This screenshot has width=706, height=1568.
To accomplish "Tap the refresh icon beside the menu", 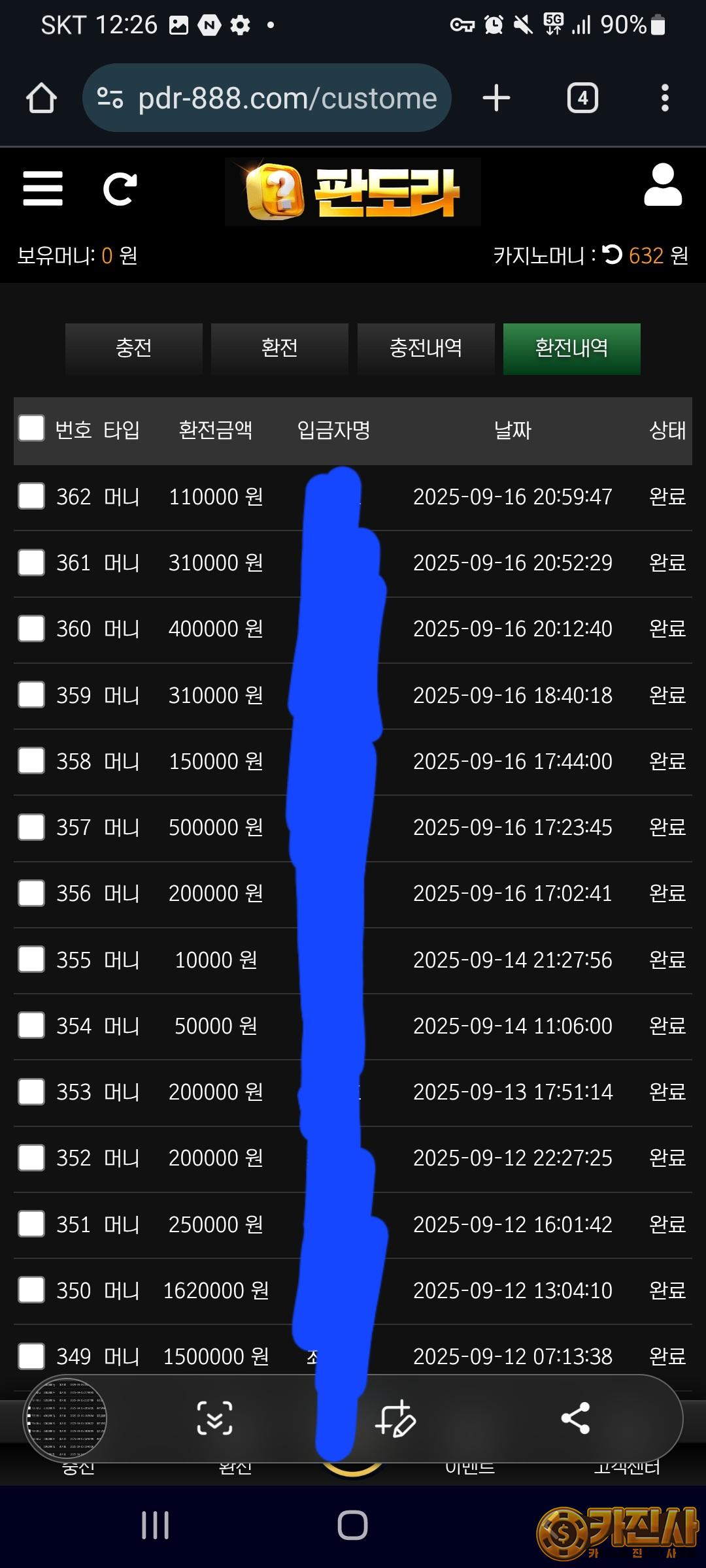I will pyautogui.click(x=120, y=189).
